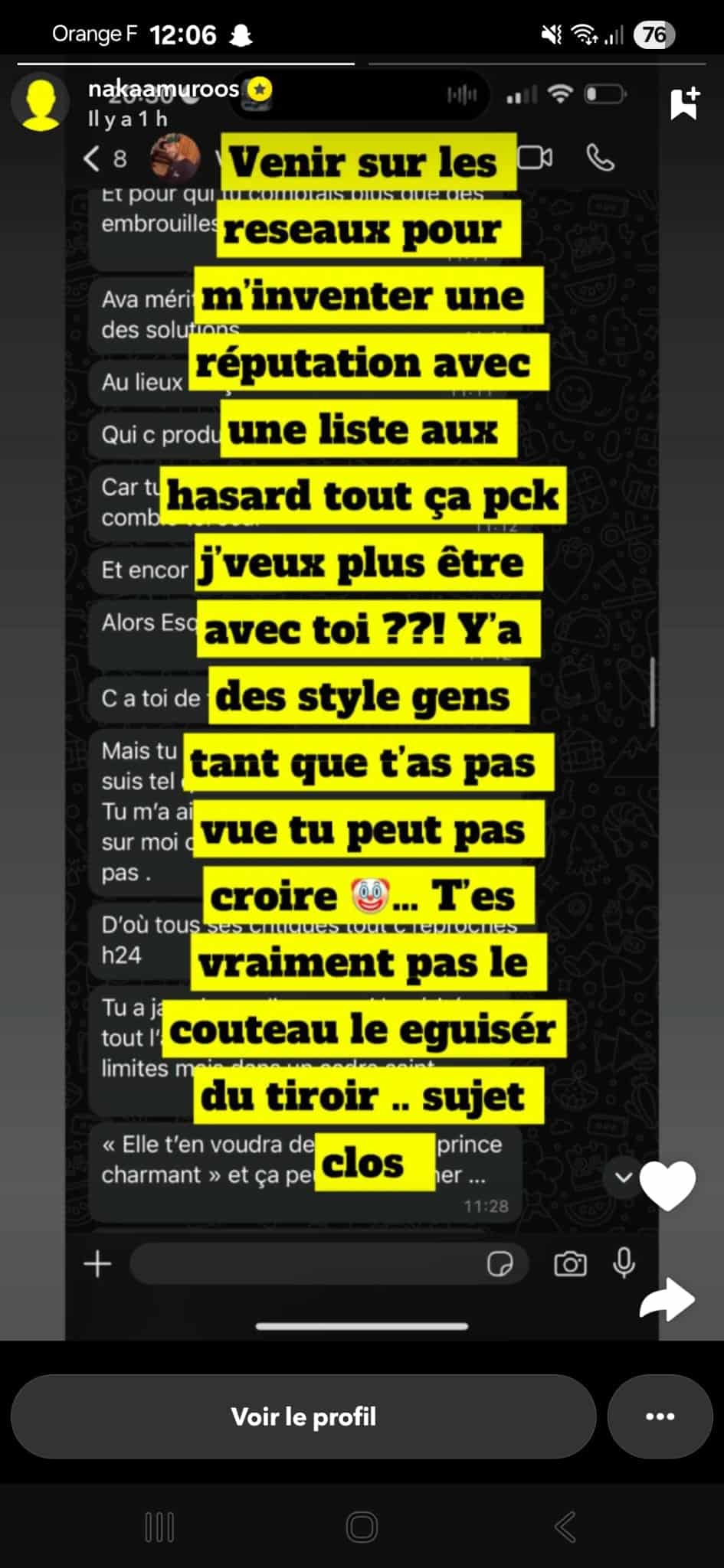Like this story with the heart
This screenshot has height=1568, width=724.
[667, 1185]
